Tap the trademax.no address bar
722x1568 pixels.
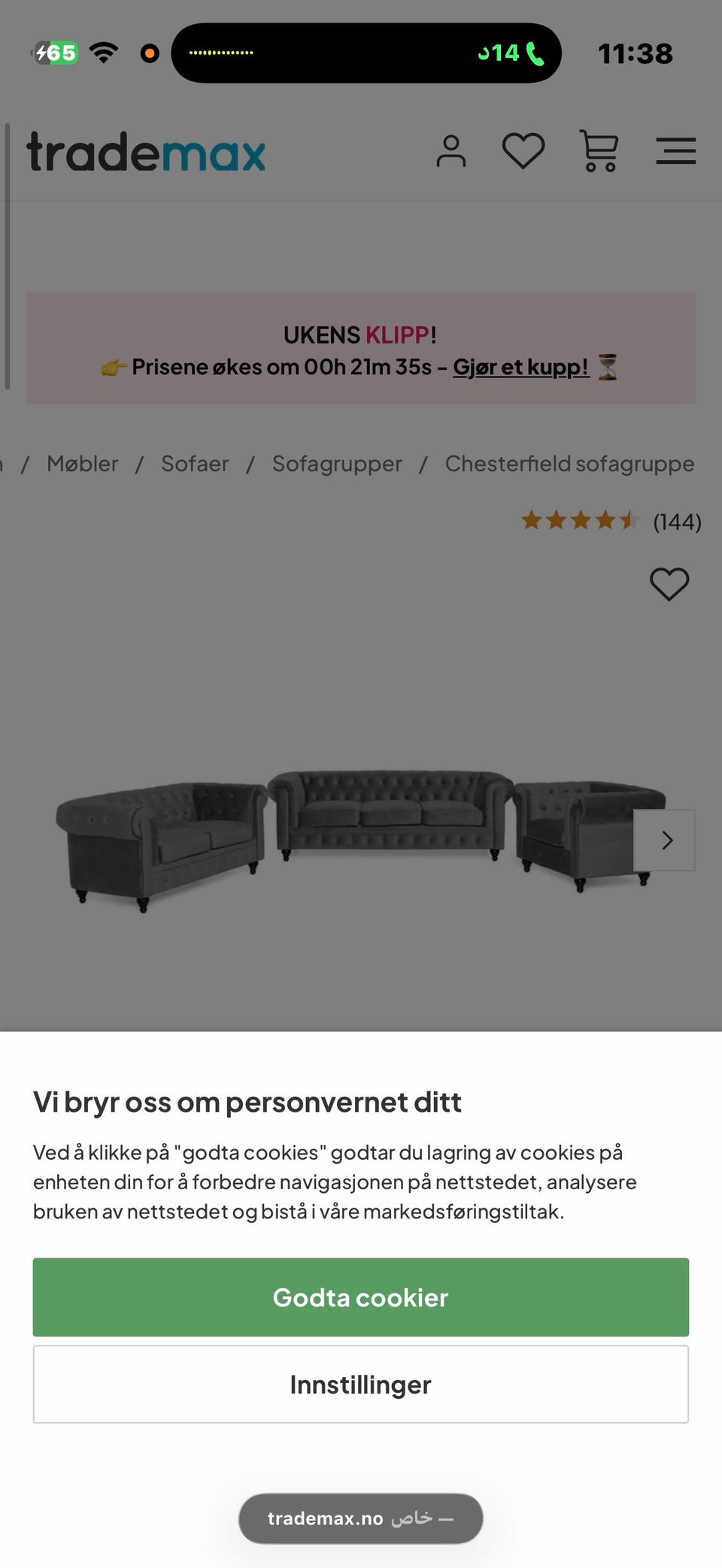click(360, 1518)
